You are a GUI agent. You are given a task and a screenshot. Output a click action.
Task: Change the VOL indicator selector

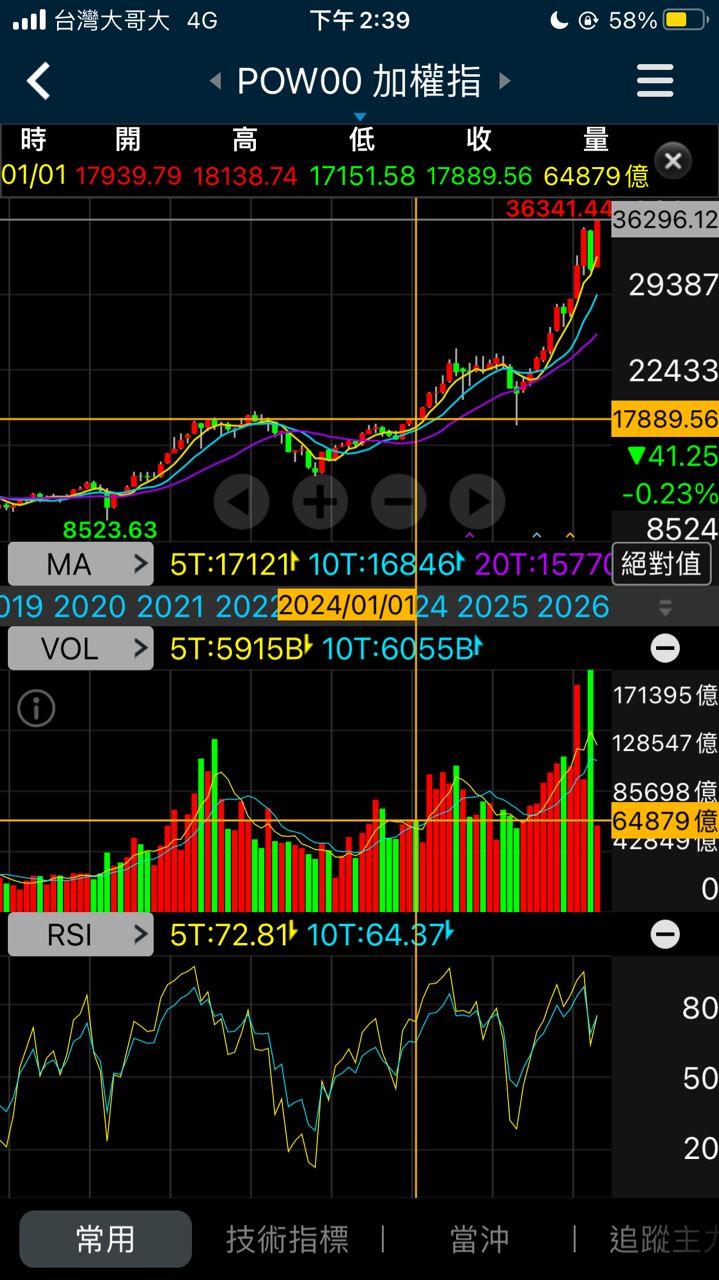81,649
